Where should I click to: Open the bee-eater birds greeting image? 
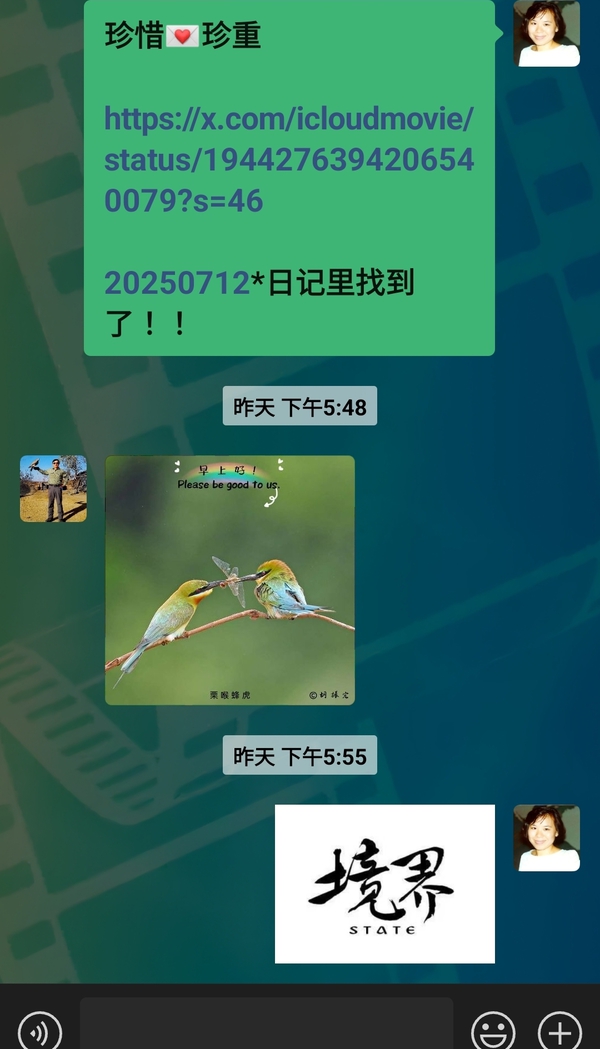coord(230,580)
